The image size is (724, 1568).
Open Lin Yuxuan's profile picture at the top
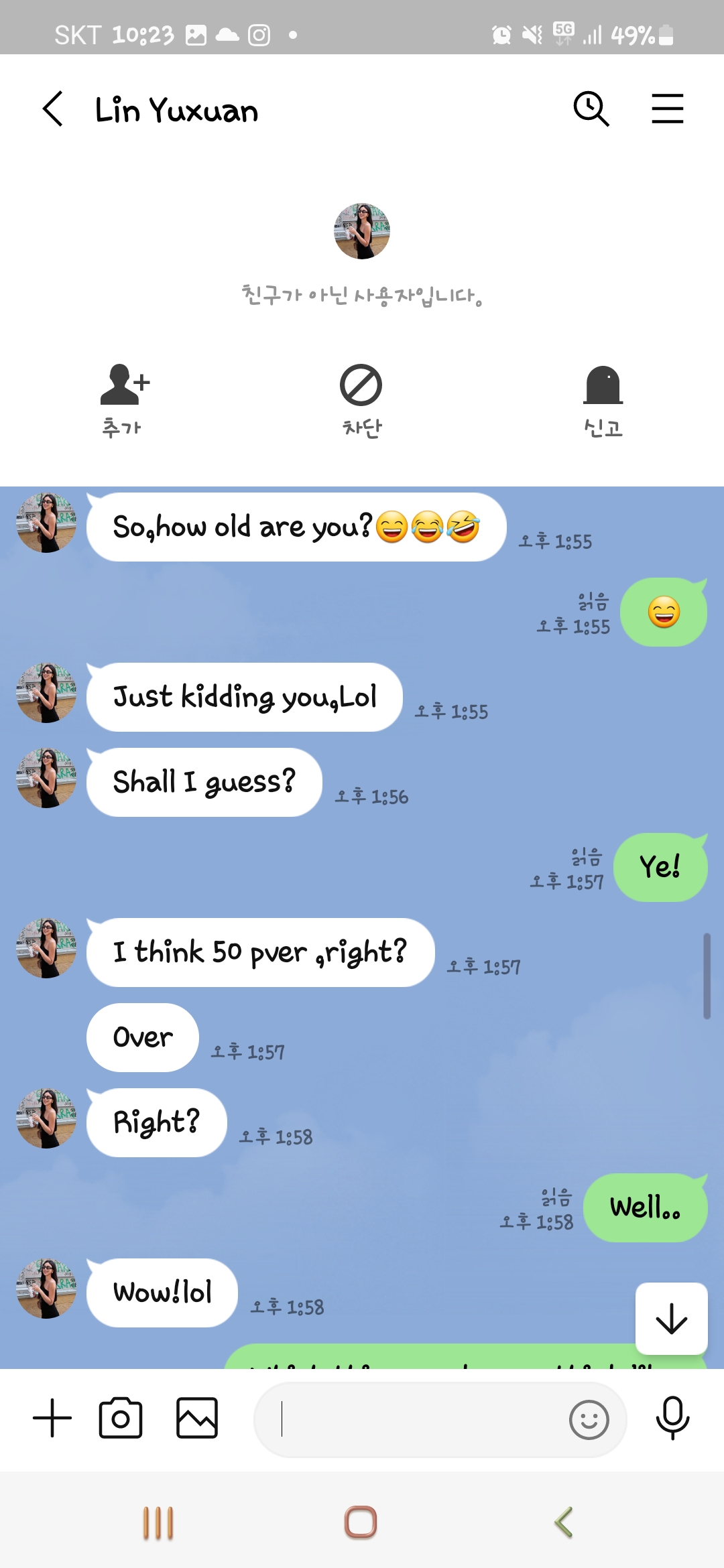(362, 231)
